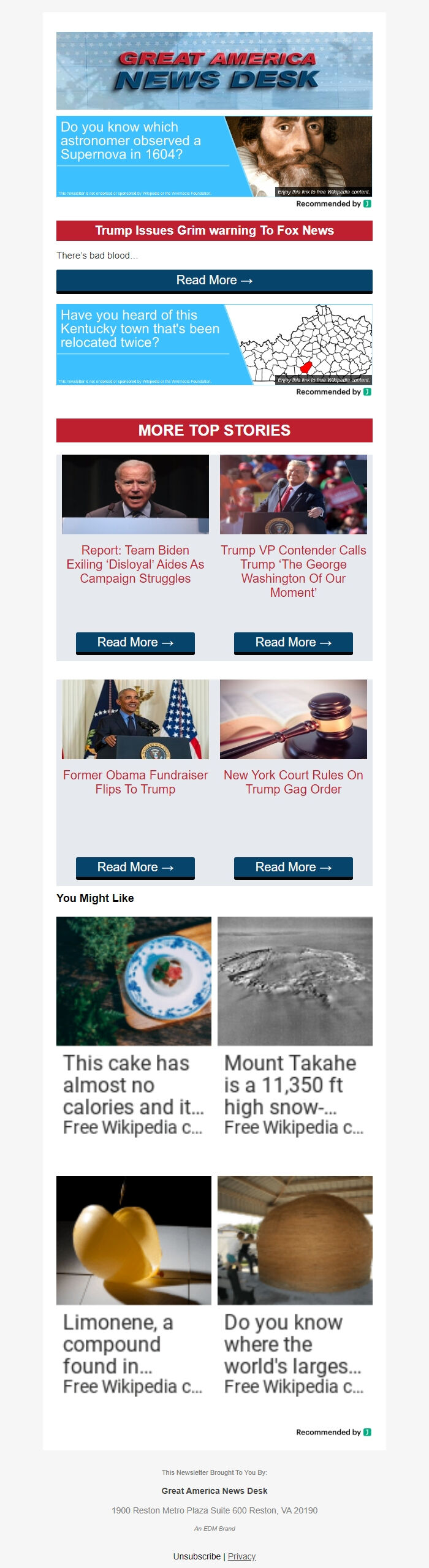Open the 1604 Supernova astronomer banner
Viewport: 429px width, 1568px height.
tap(214, 156)
